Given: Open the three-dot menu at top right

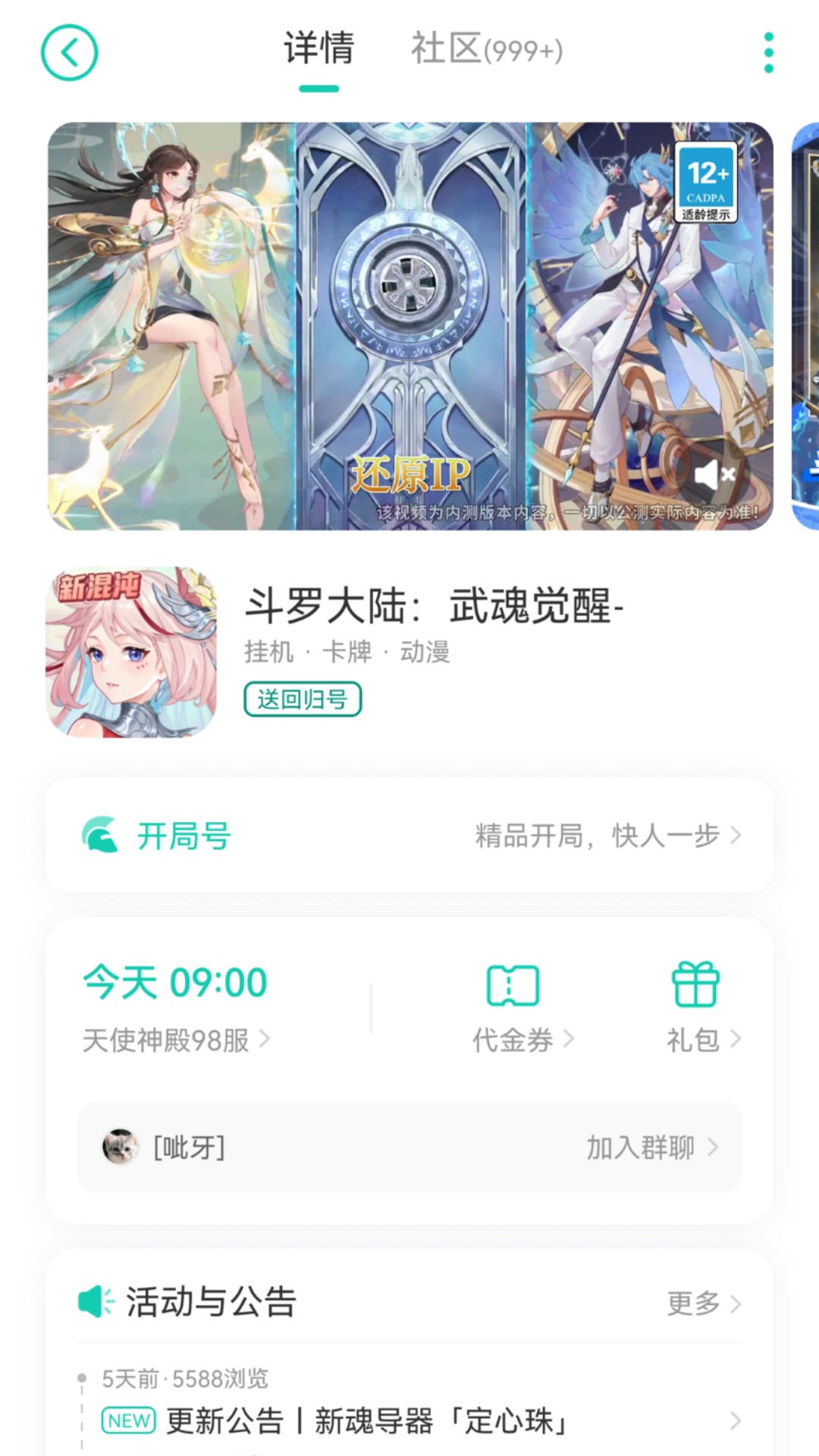Looking at the screenshot, I should (x=767, y=50).
